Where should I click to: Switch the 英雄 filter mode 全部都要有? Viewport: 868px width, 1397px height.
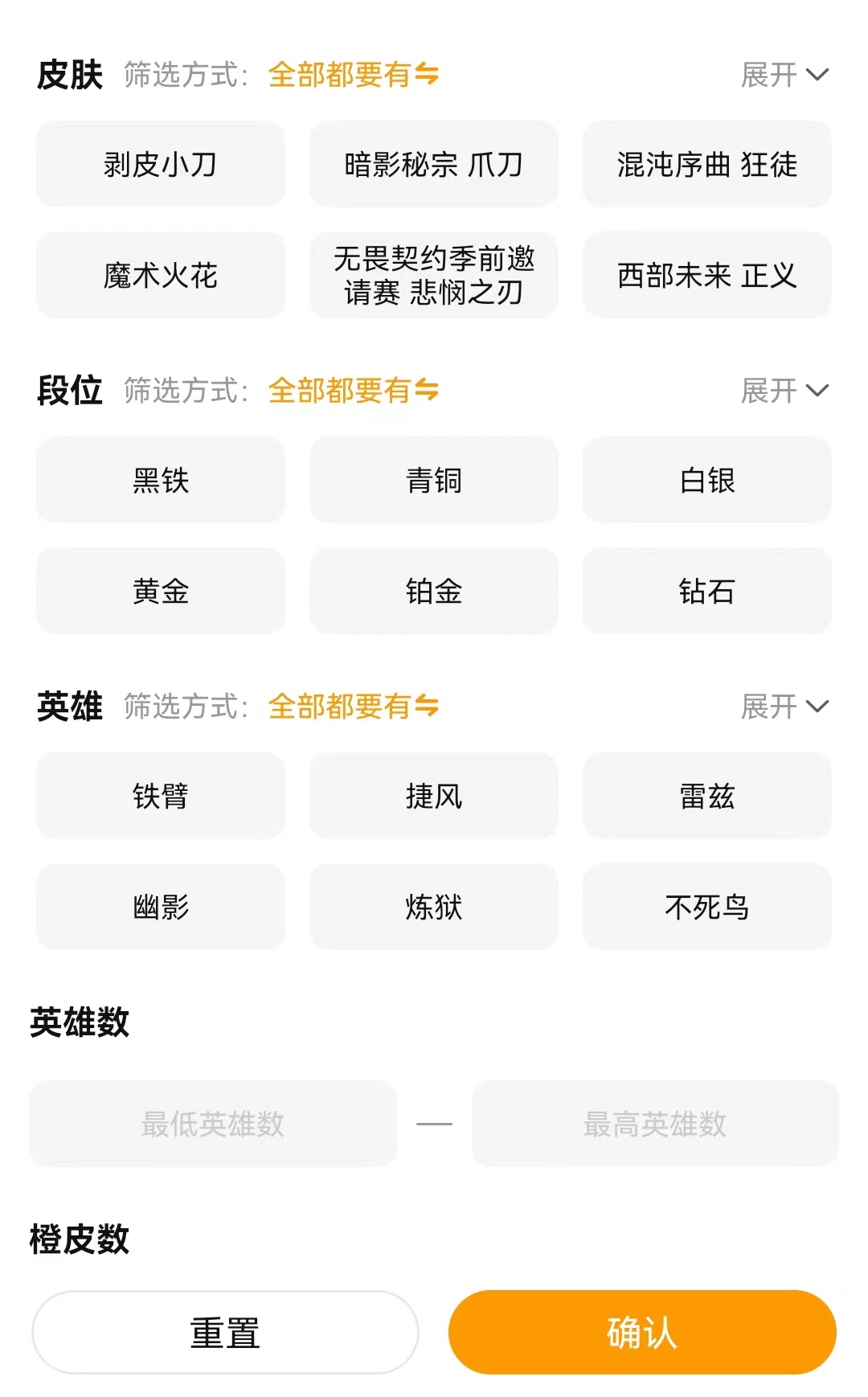pos(353,707)
